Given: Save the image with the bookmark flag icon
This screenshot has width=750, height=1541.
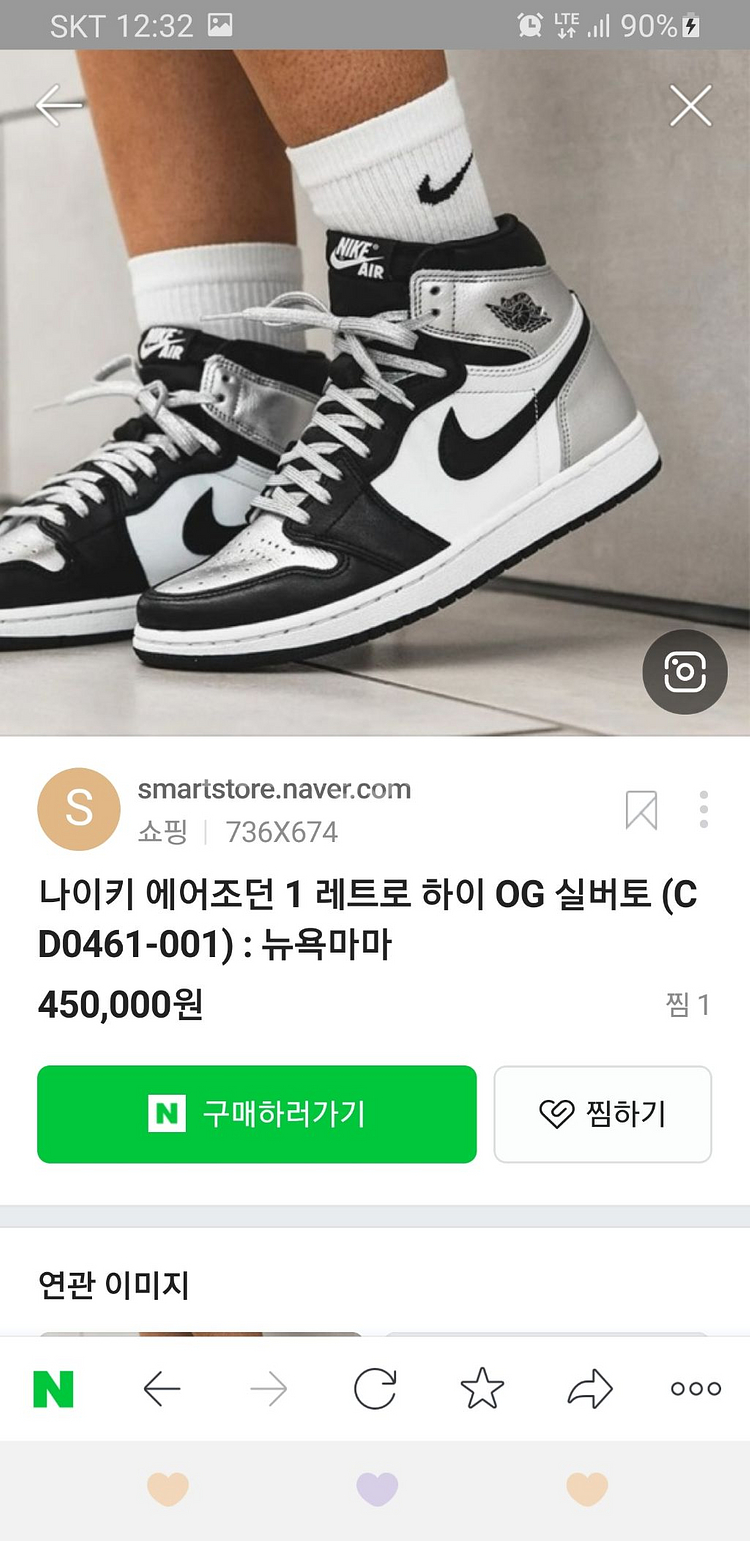Looking at the screenshot, I should [643, 810].
